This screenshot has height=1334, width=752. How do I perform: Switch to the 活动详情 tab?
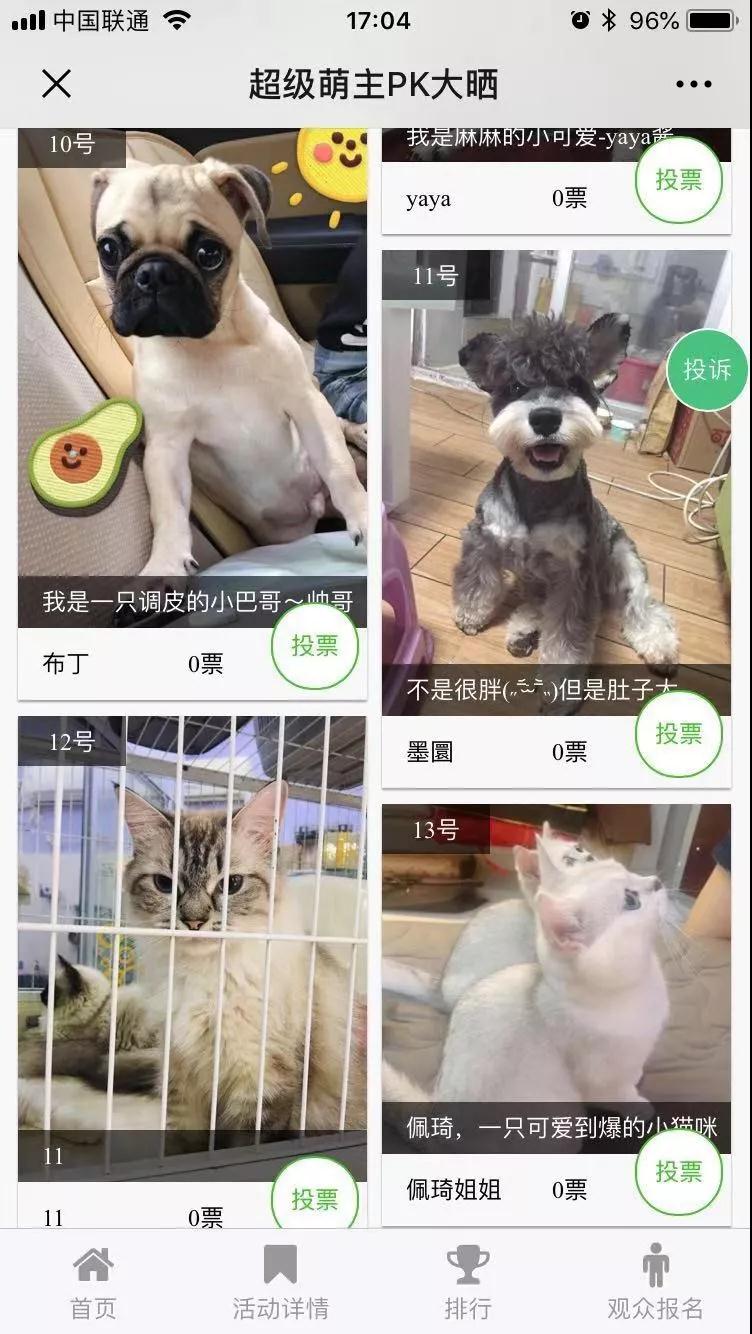tap(280, 1283)
